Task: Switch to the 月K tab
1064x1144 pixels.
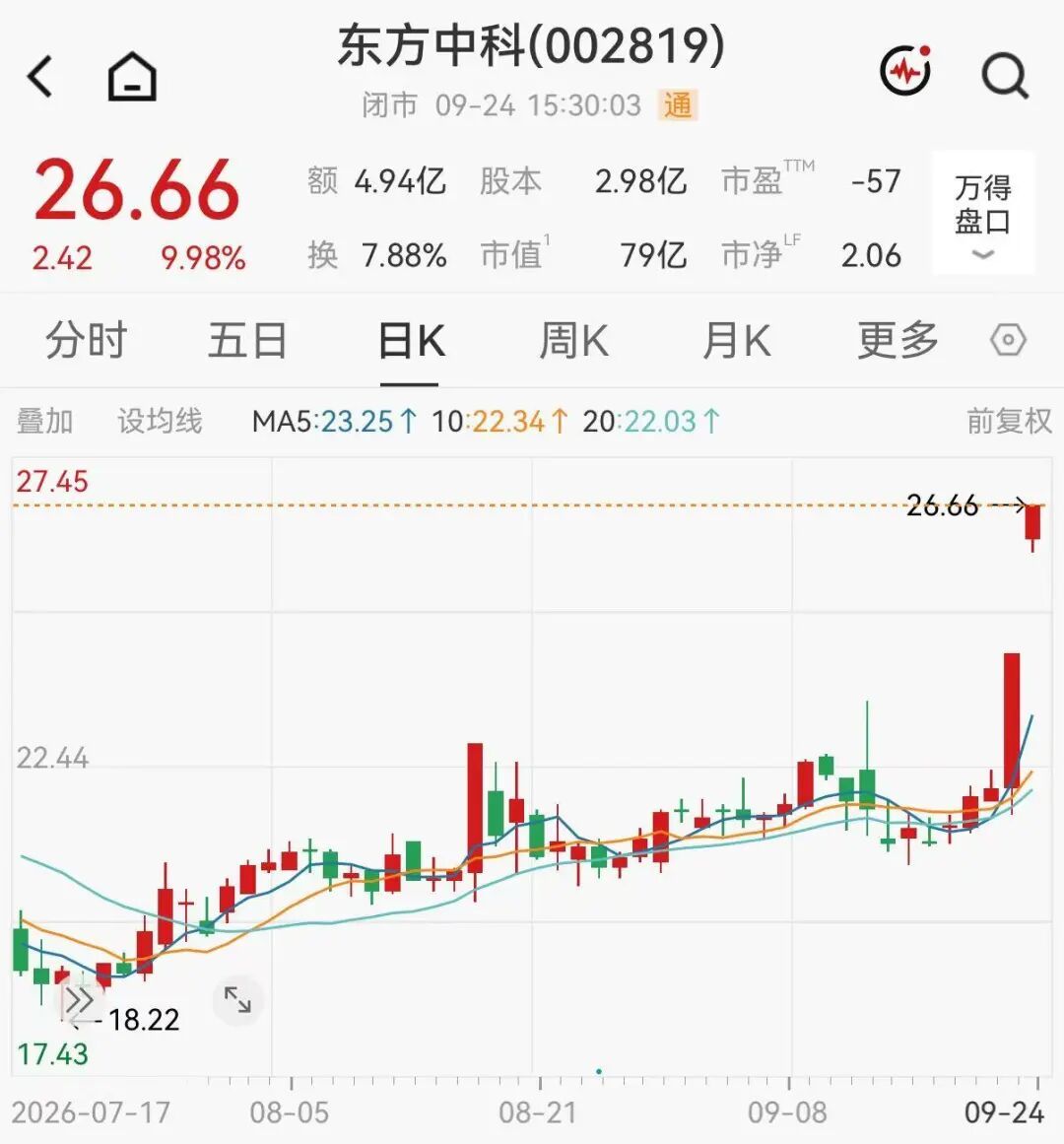Action: click(737, 340)
